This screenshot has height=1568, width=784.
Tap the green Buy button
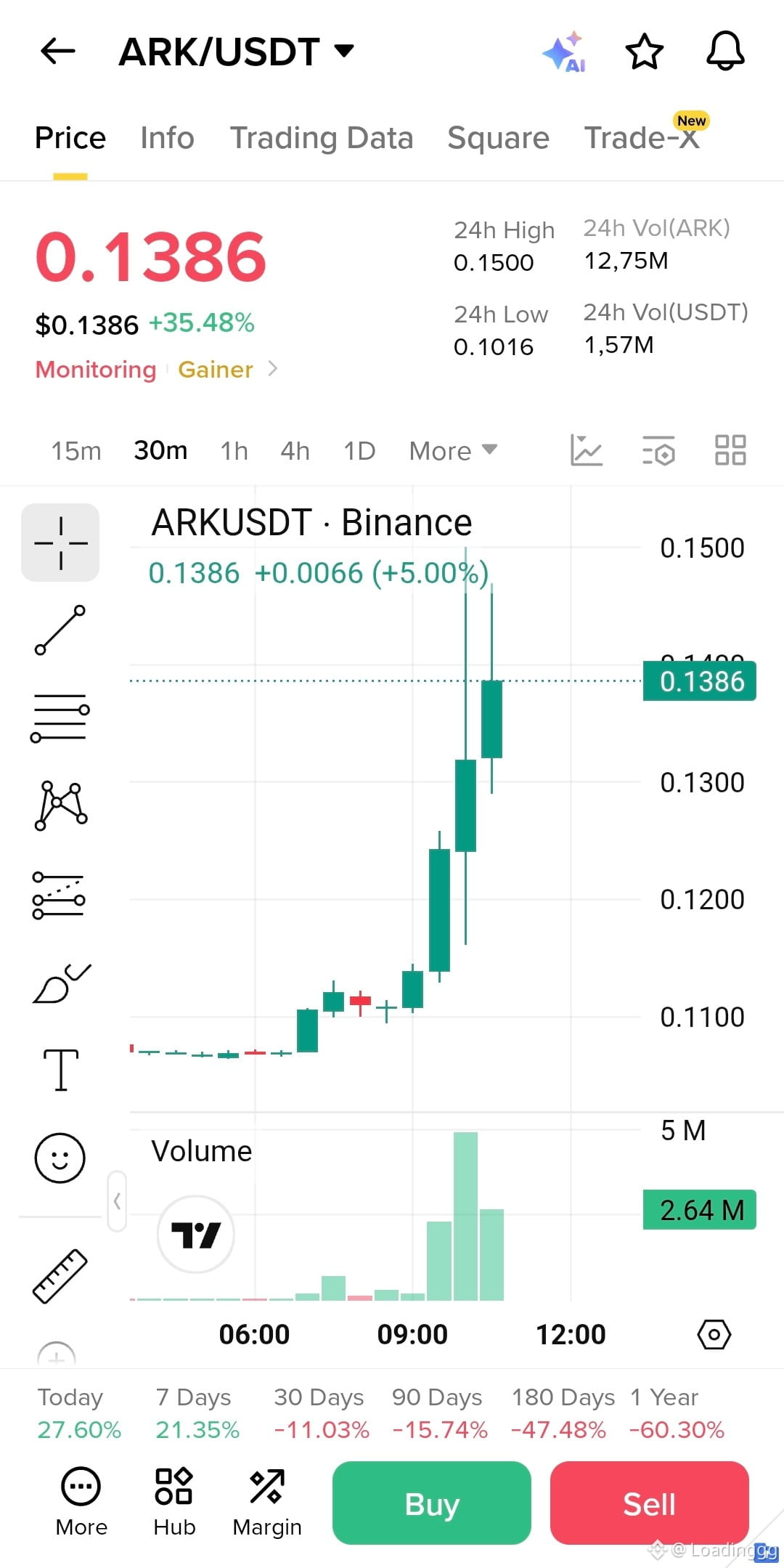[432, 1503]
